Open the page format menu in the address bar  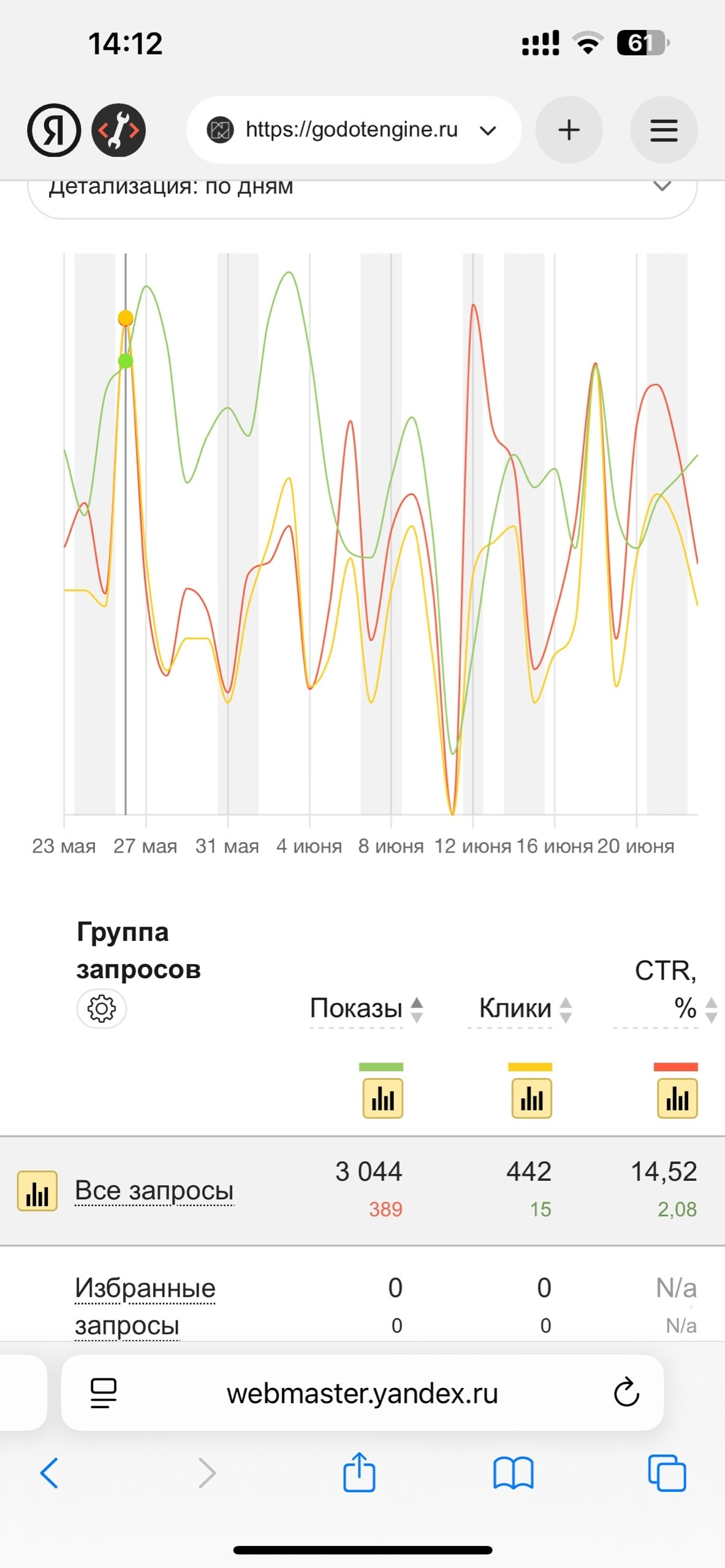[x=104, y=1393]
